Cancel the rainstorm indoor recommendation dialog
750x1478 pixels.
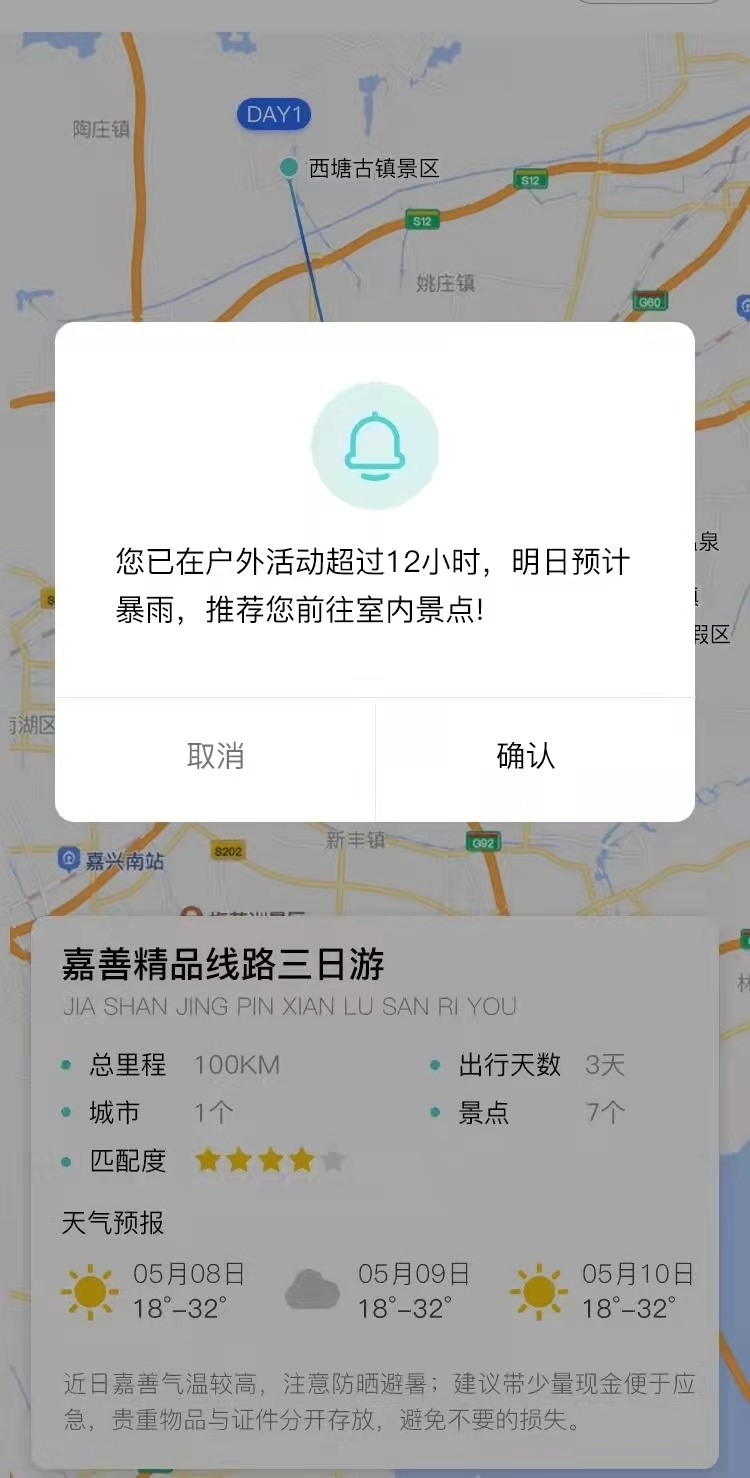(215, 757)
